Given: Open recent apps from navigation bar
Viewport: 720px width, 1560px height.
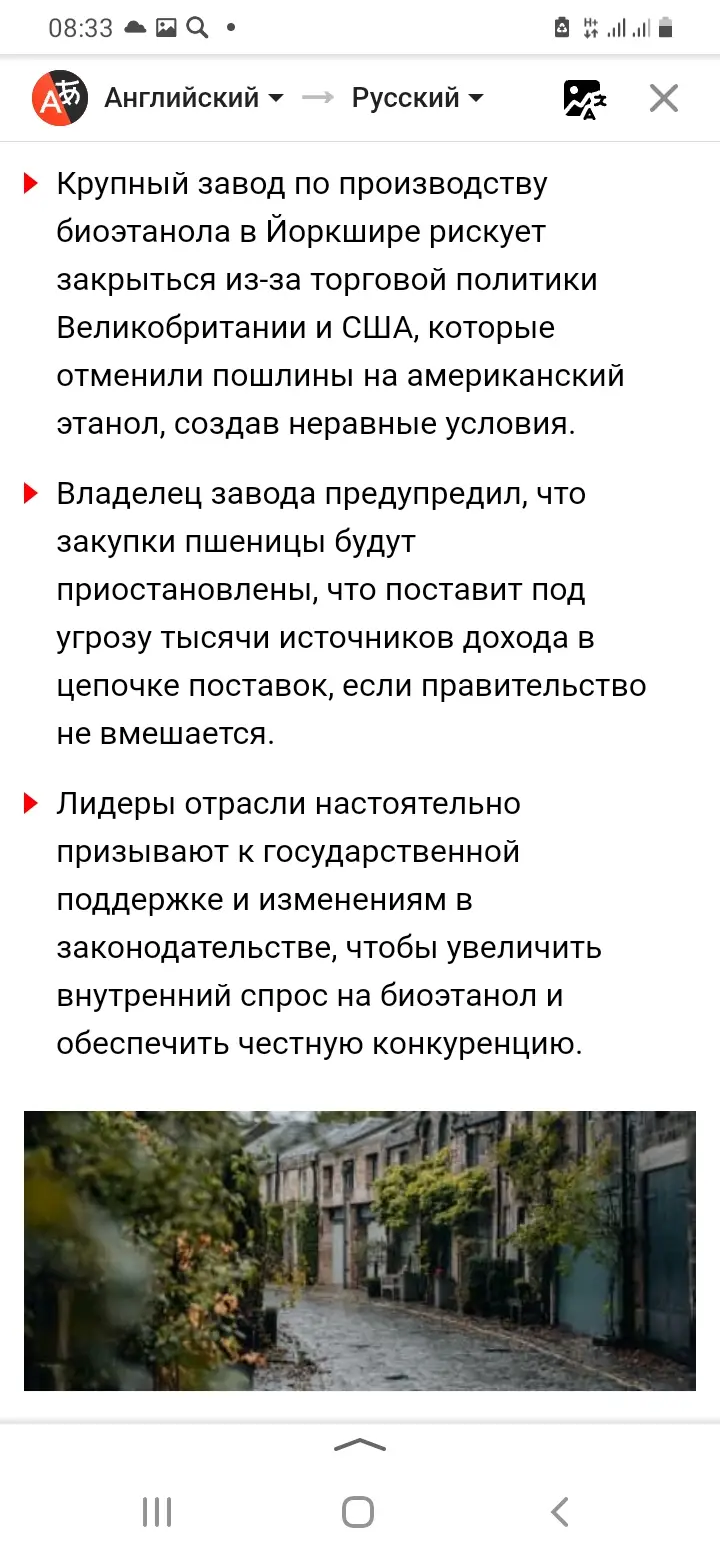Looking at the screenshot, I should coord(157,1511).
